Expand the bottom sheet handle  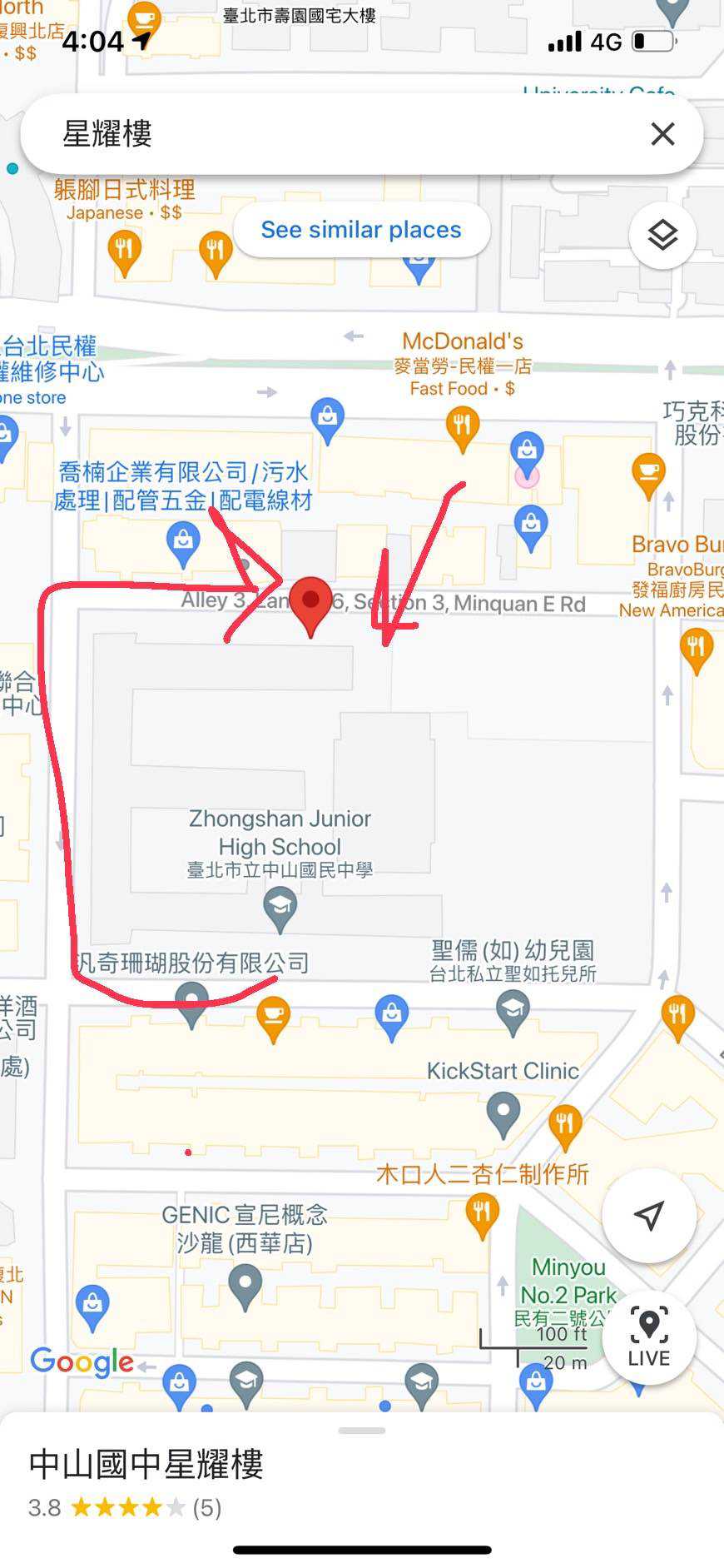362,1431
